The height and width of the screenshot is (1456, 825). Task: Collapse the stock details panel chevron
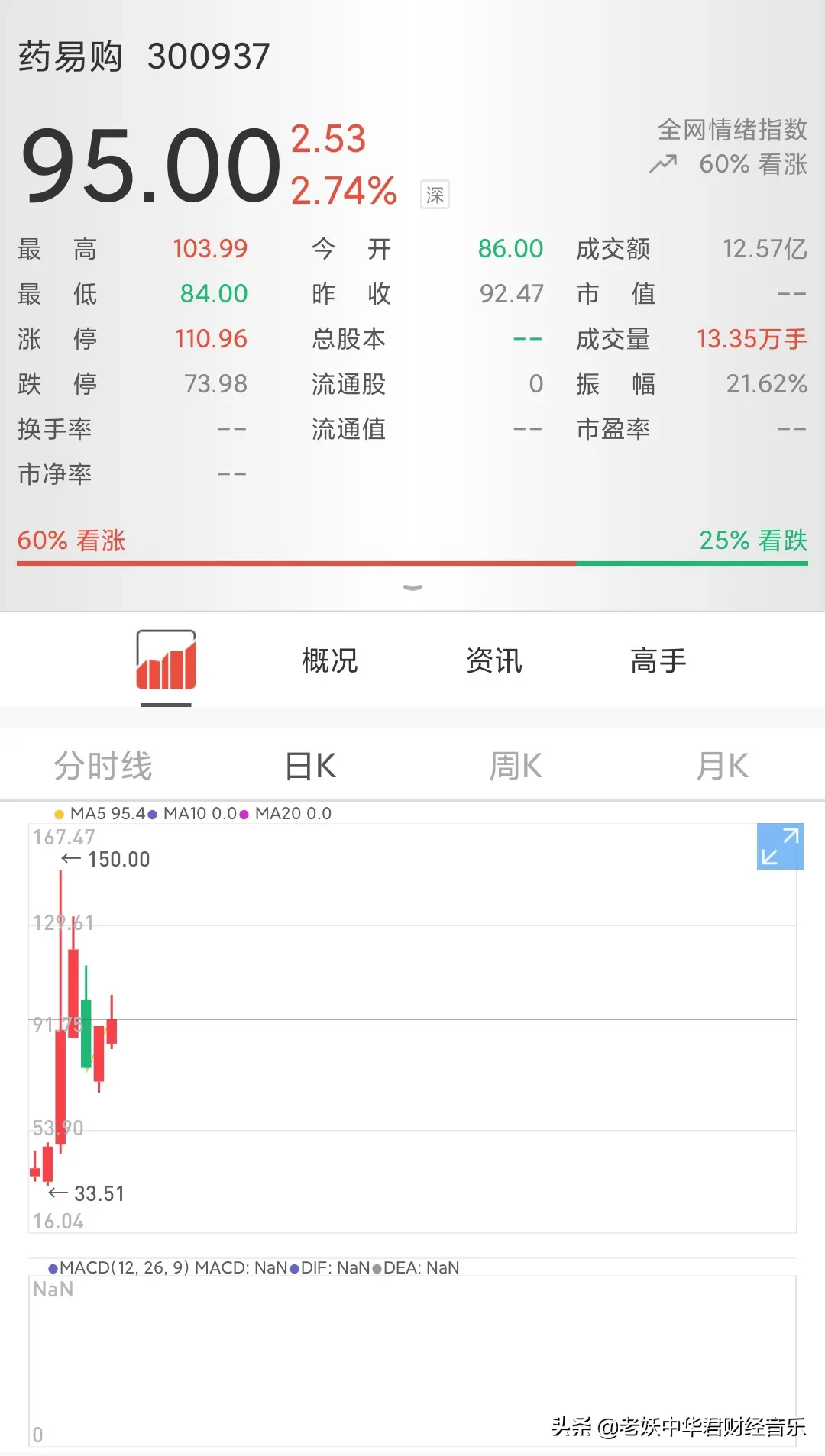pos(412,587)
